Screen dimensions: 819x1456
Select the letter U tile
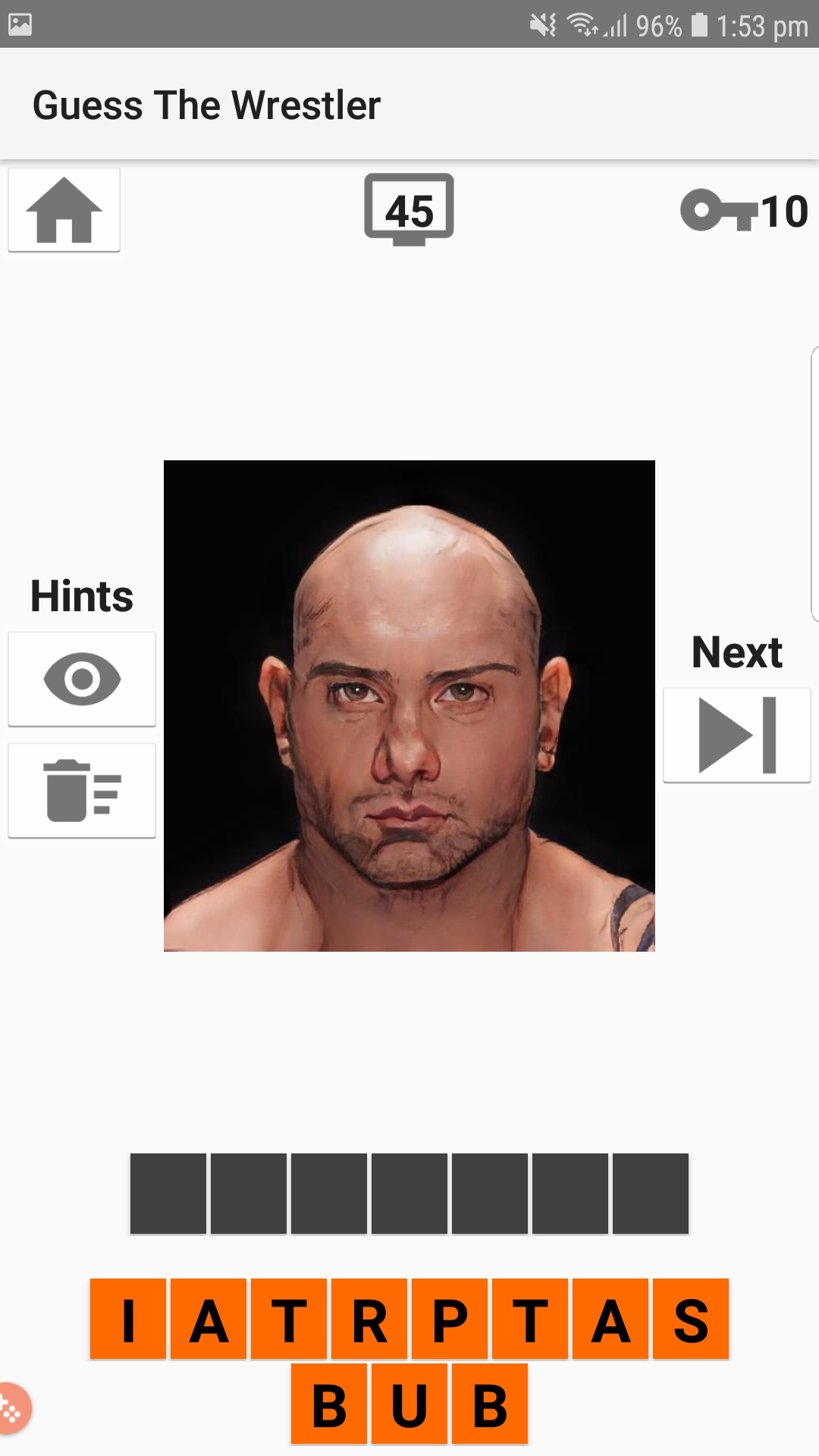pos(409,1404)
